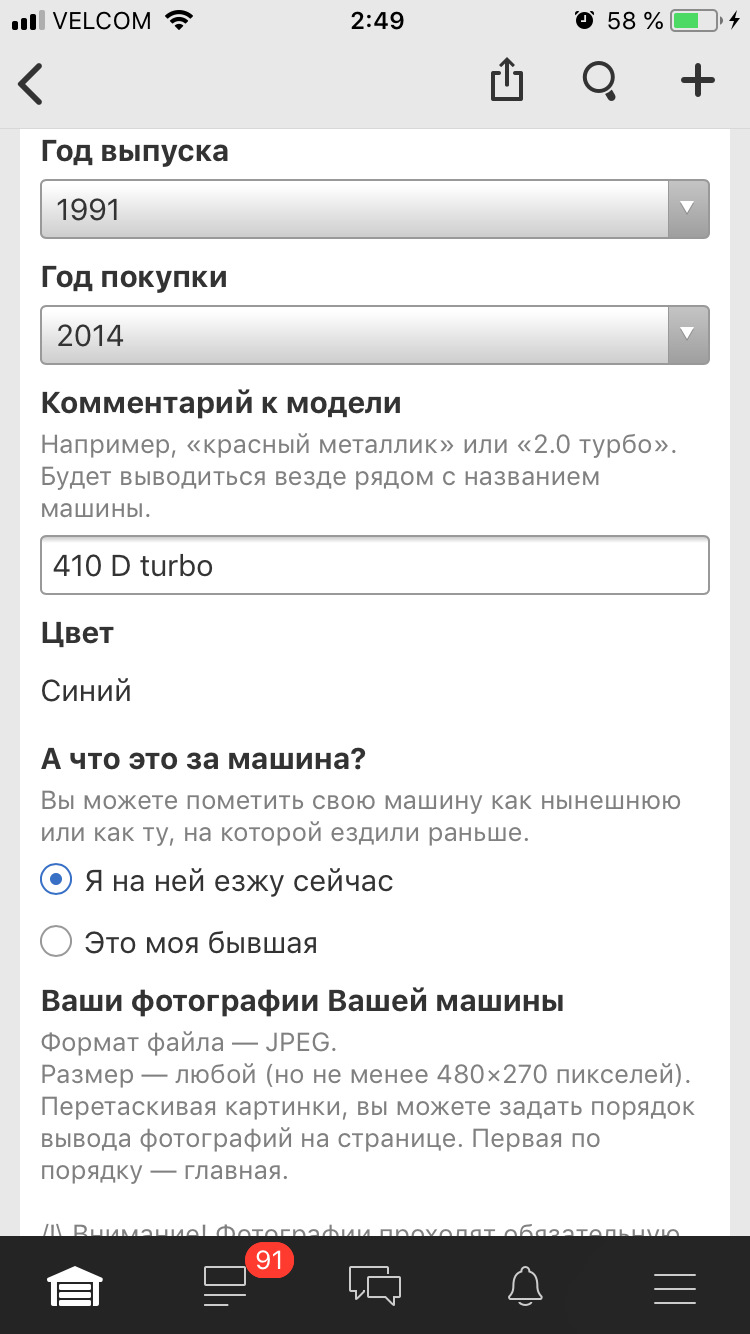Image resolution: width=750 pixels, height=1334 pixels.
Task: Open the notifications bell
Action: (x=525, y=1286)
